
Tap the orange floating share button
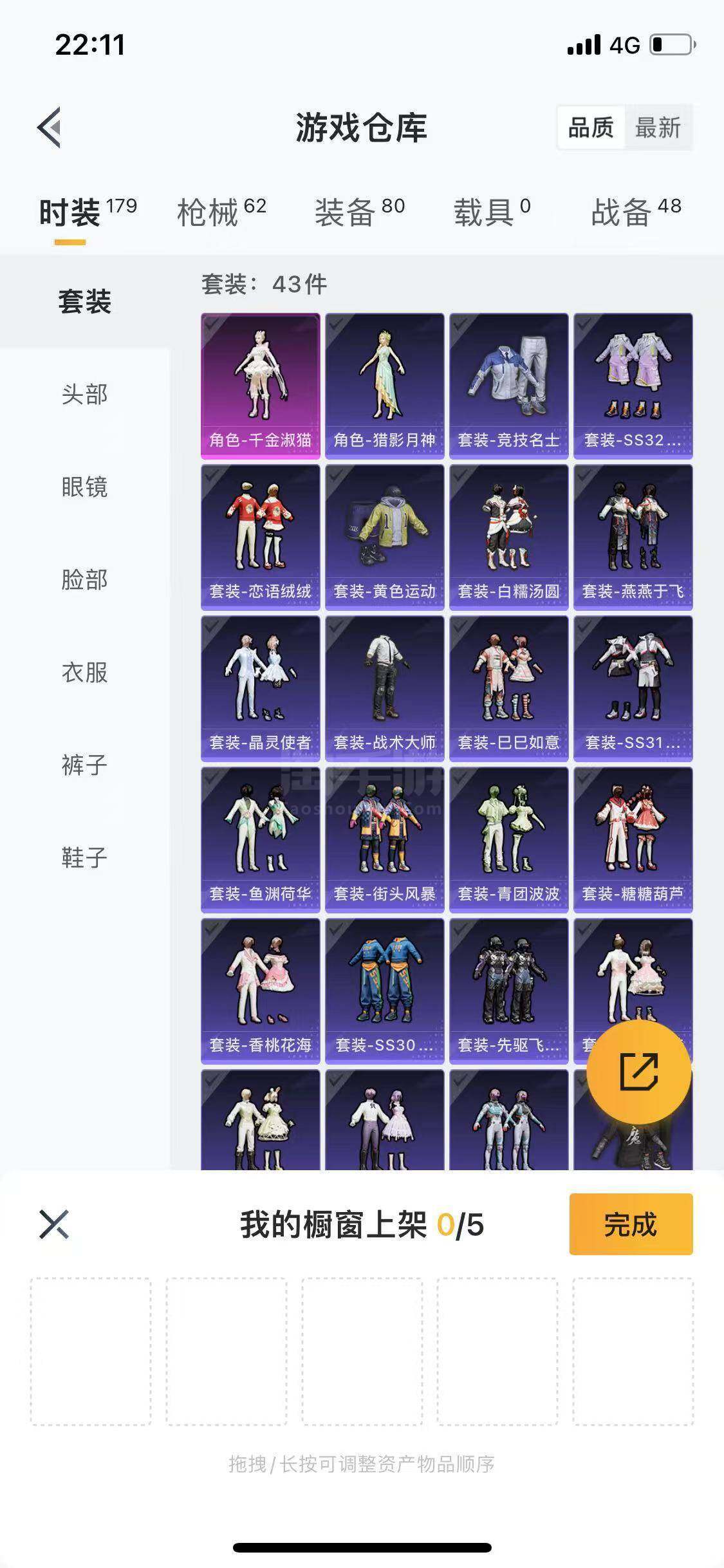[x=638, y=1072]
